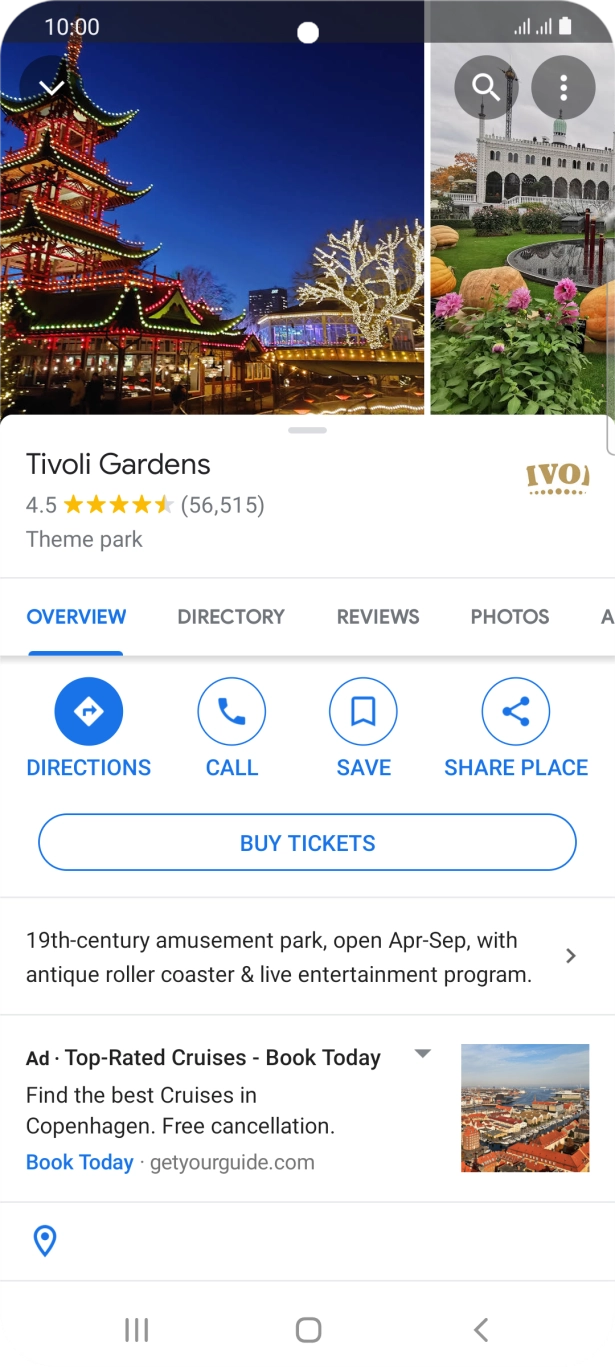Image resolution: width=615 pixels, height=1367 pixels.
Task: Expand the 19th-century amusement park description
Action: click(570, 956)
